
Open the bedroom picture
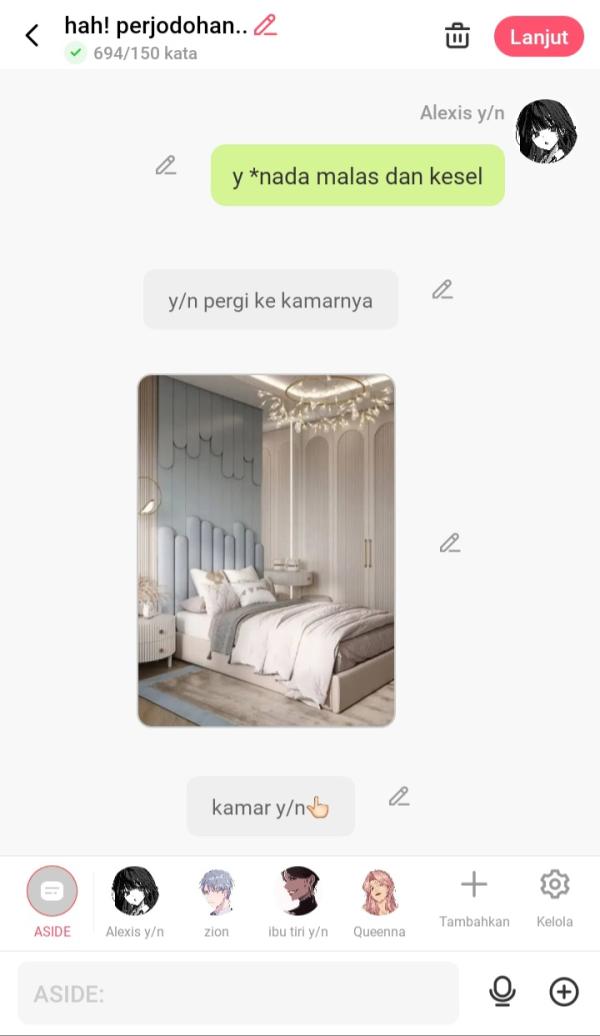(266, 550)
